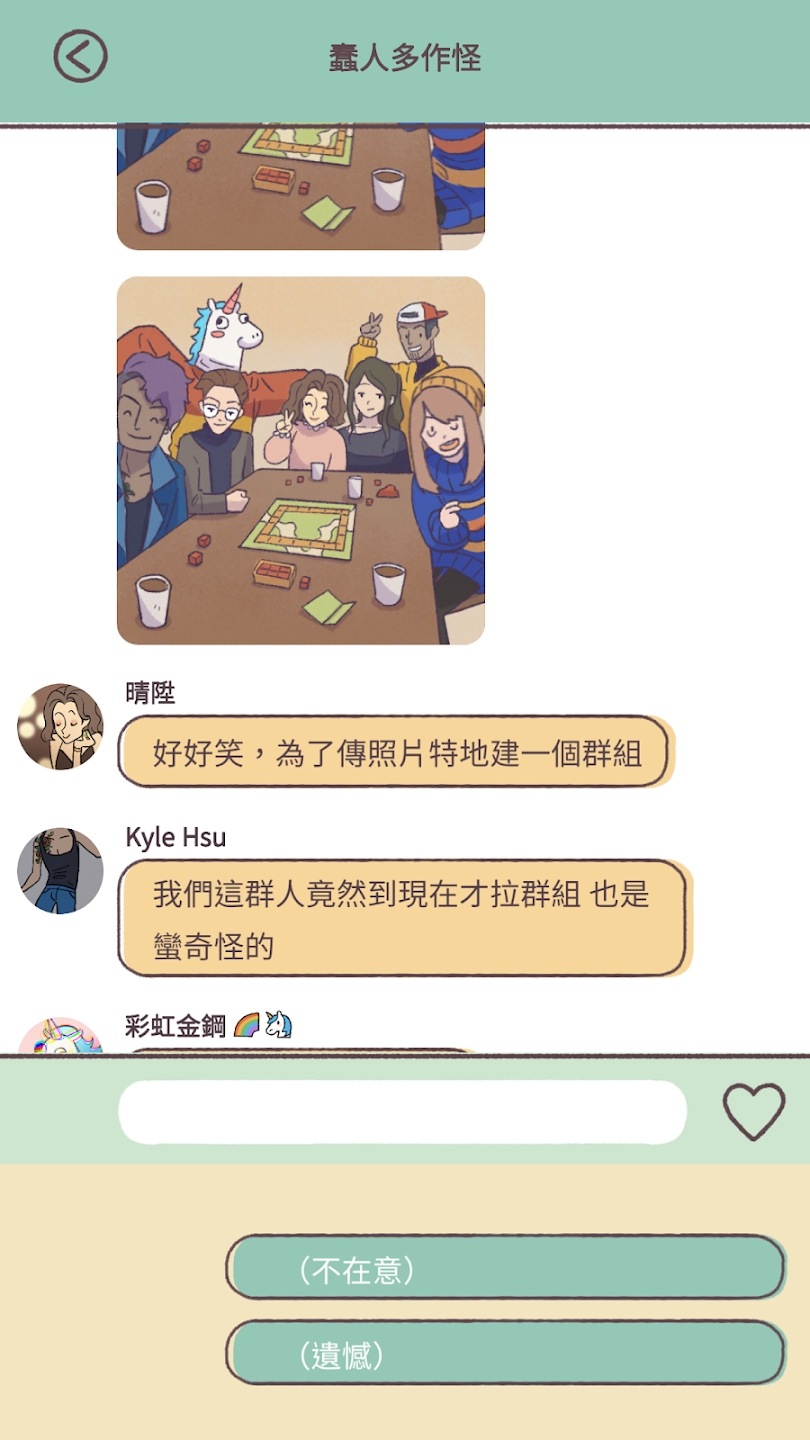Choose the reply option （不在意）
Viewport: 810px width, 1440px height.
(505, 1268)
